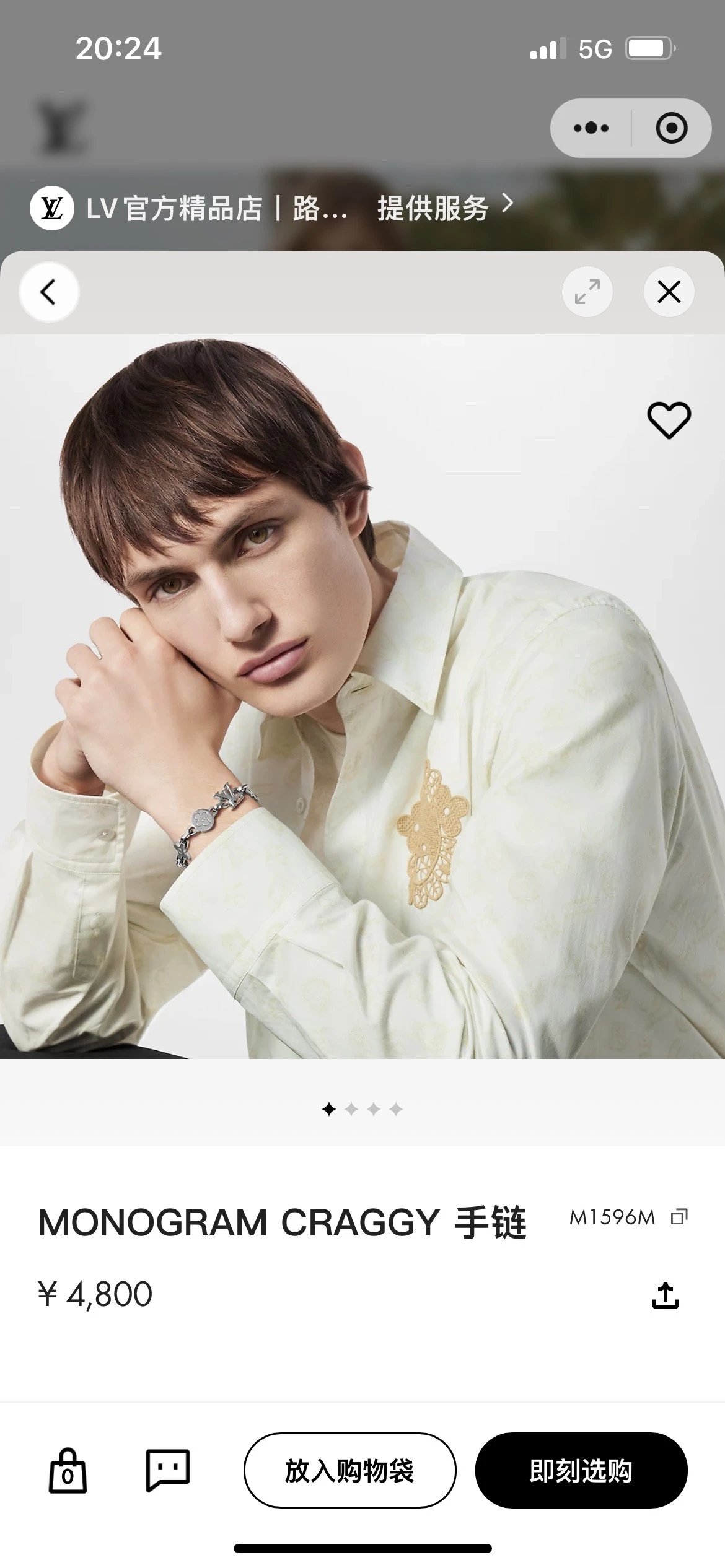Copy the product code M1596M
The height and width of the screenshot is (1568, 725).
pos(679,1217)
